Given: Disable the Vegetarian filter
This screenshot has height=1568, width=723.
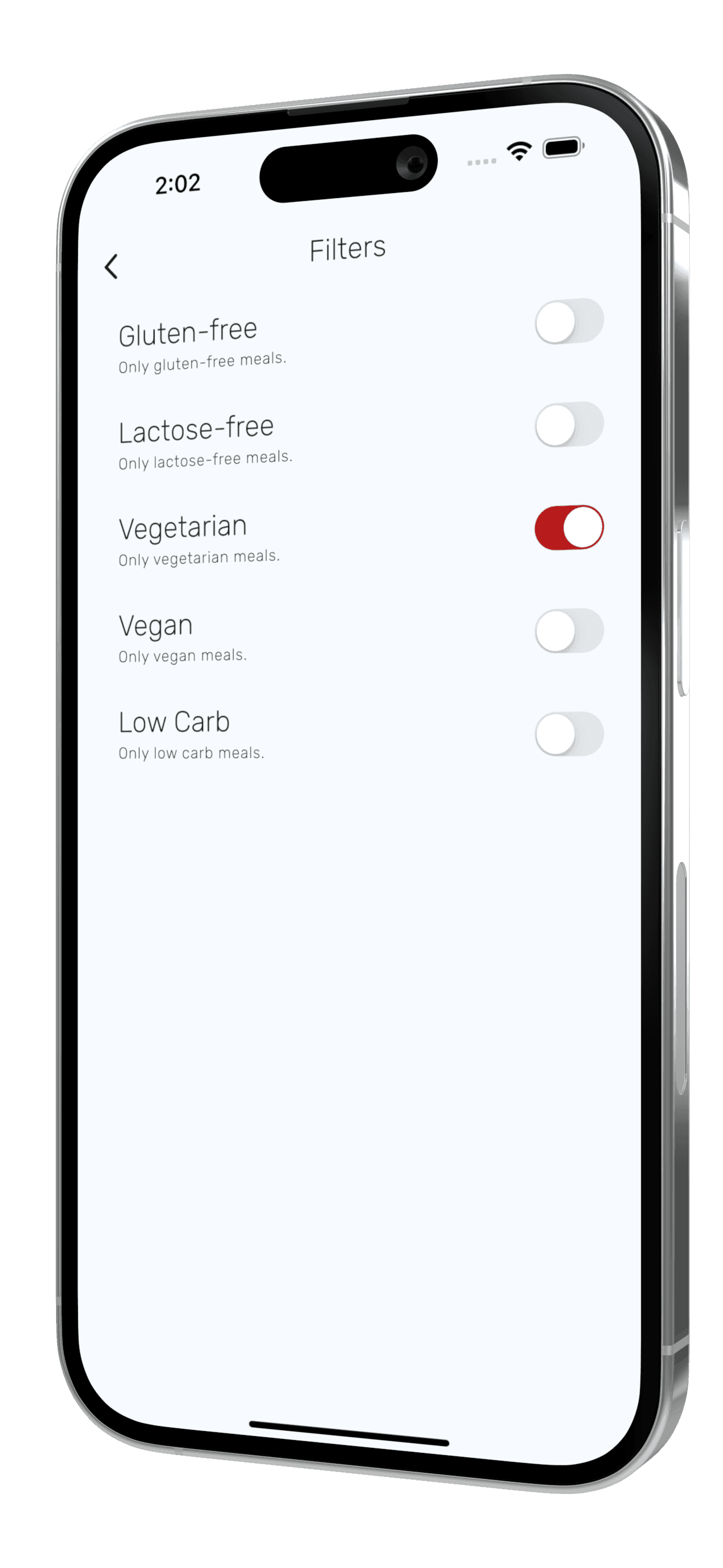Looking at the screenshot, I should [568, 527].
